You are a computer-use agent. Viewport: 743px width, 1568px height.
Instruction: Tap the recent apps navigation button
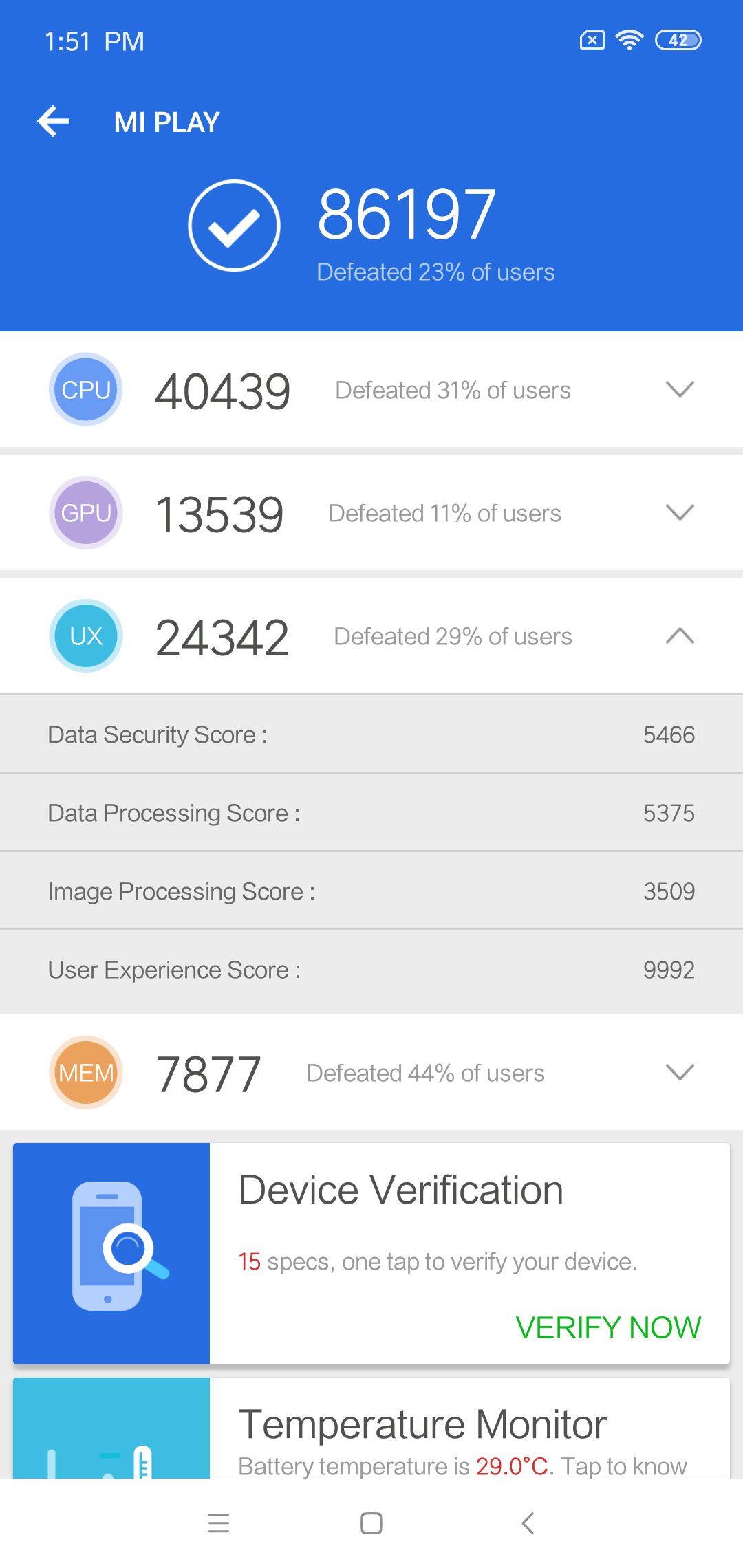point(219,1522)
